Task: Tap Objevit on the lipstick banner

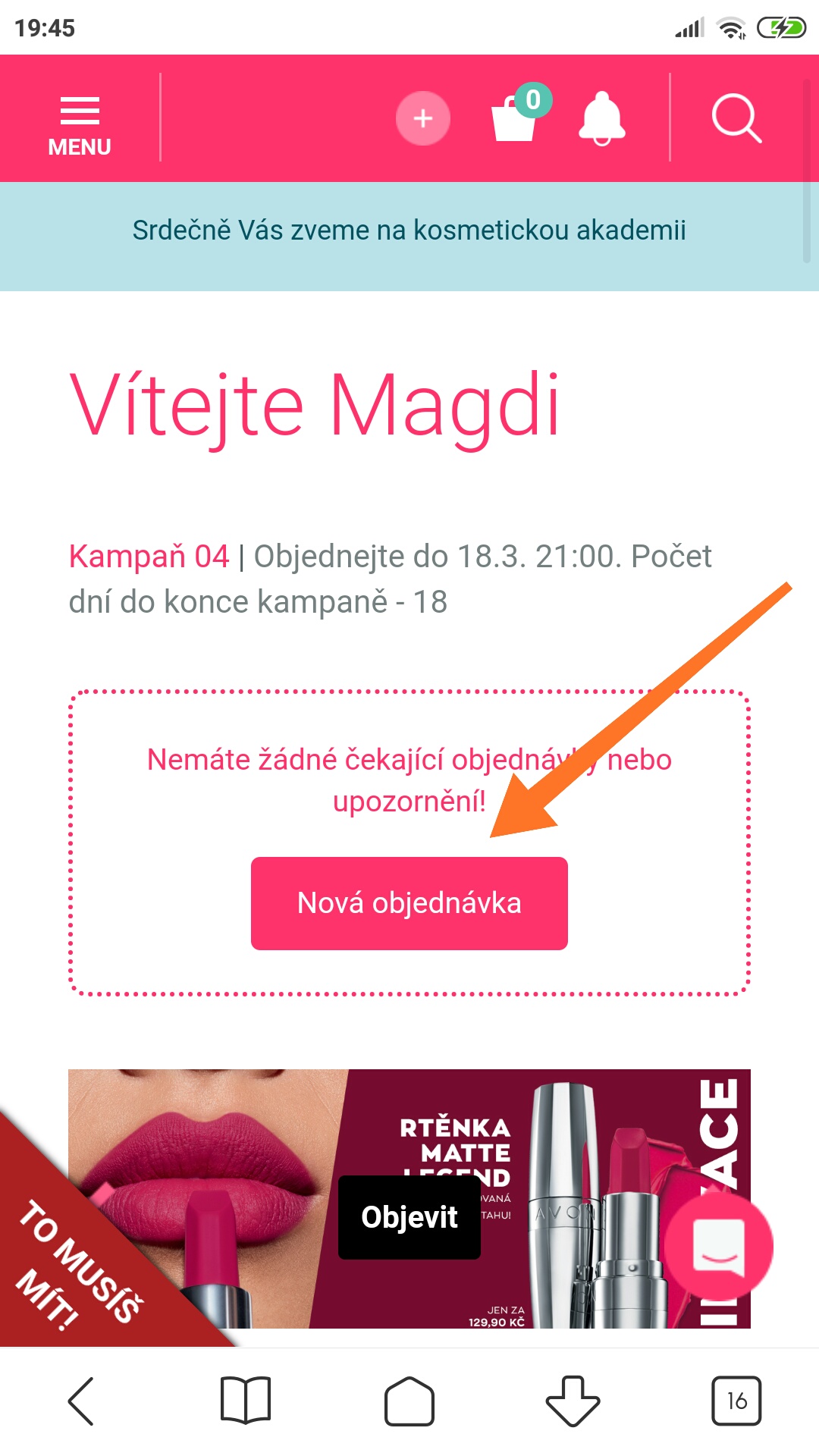Action: [x=409, y=1217]
